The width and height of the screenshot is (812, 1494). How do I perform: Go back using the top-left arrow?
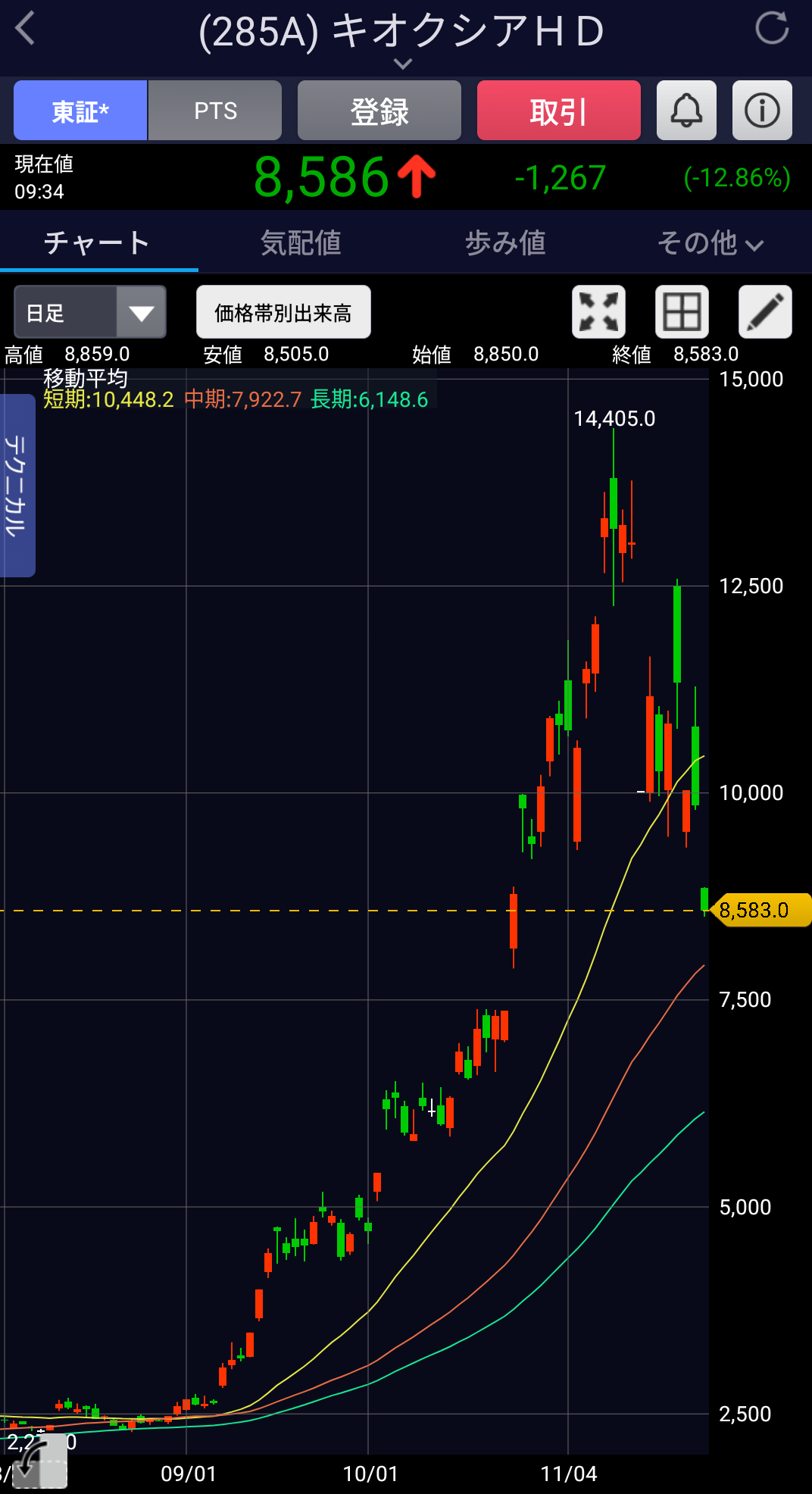tap(25, 30)
